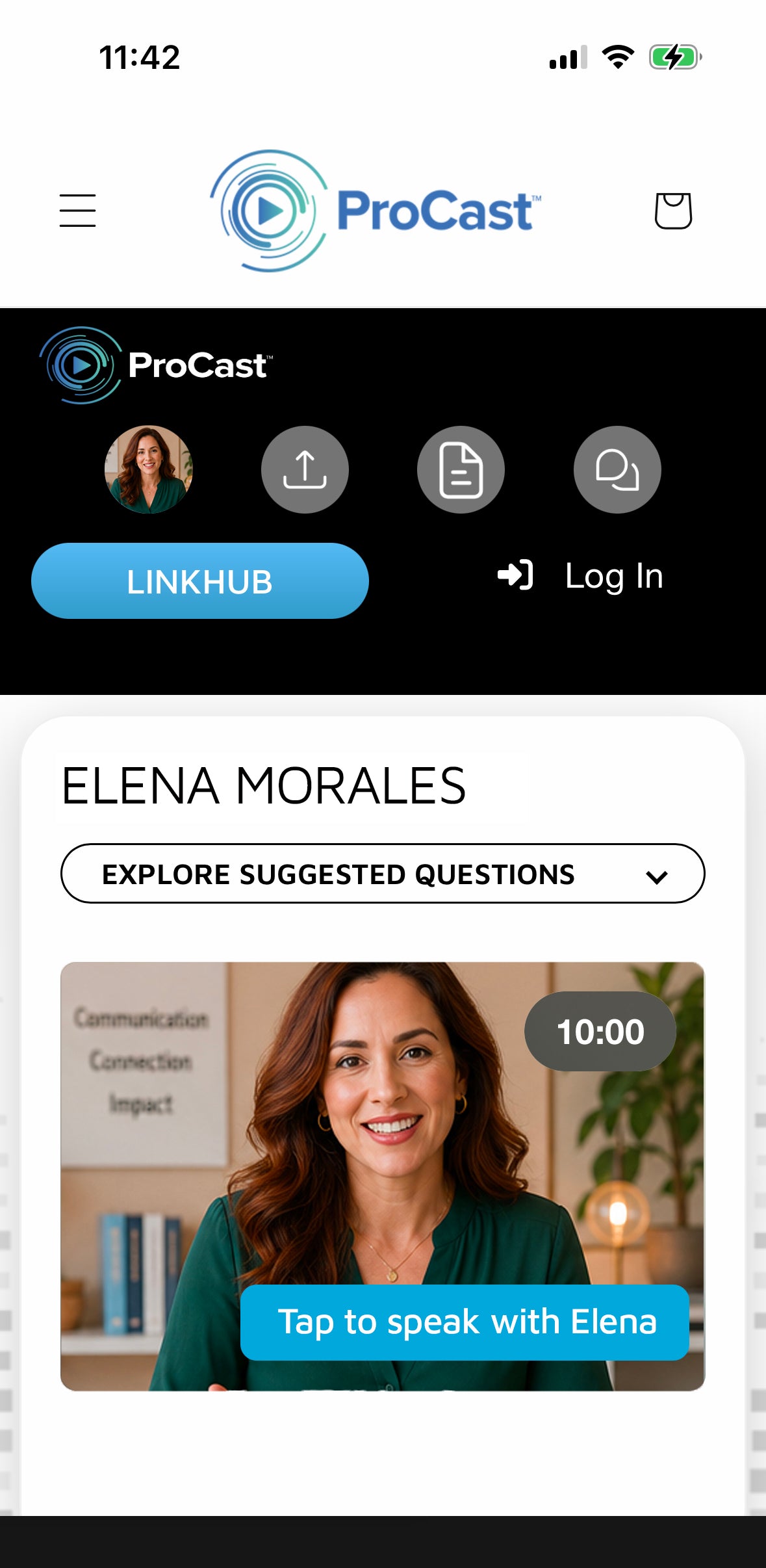
Task: Open the document icon
Action: [x=461, y=469]
